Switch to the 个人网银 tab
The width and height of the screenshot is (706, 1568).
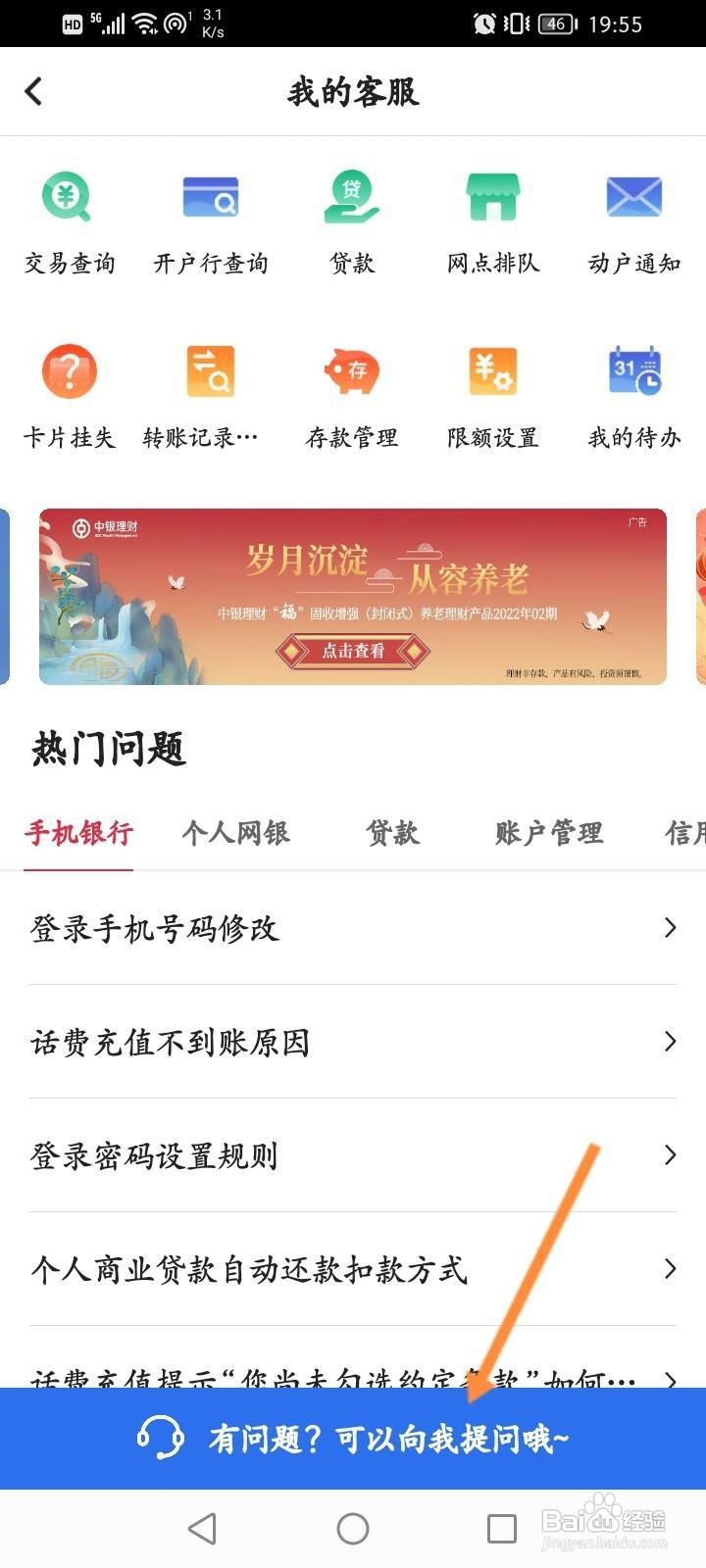coord(235,832)
